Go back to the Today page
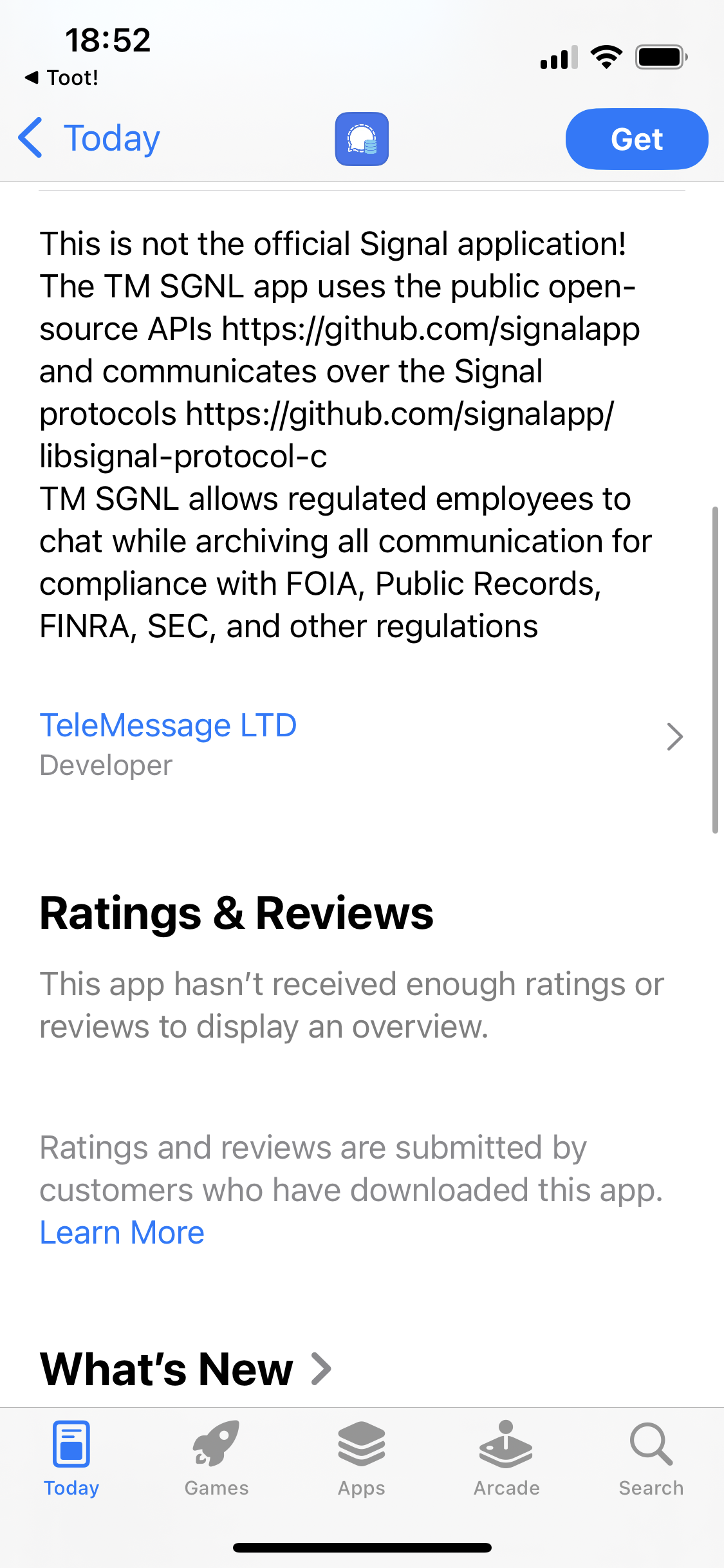724x1568 pixels. tap(89, 138)
